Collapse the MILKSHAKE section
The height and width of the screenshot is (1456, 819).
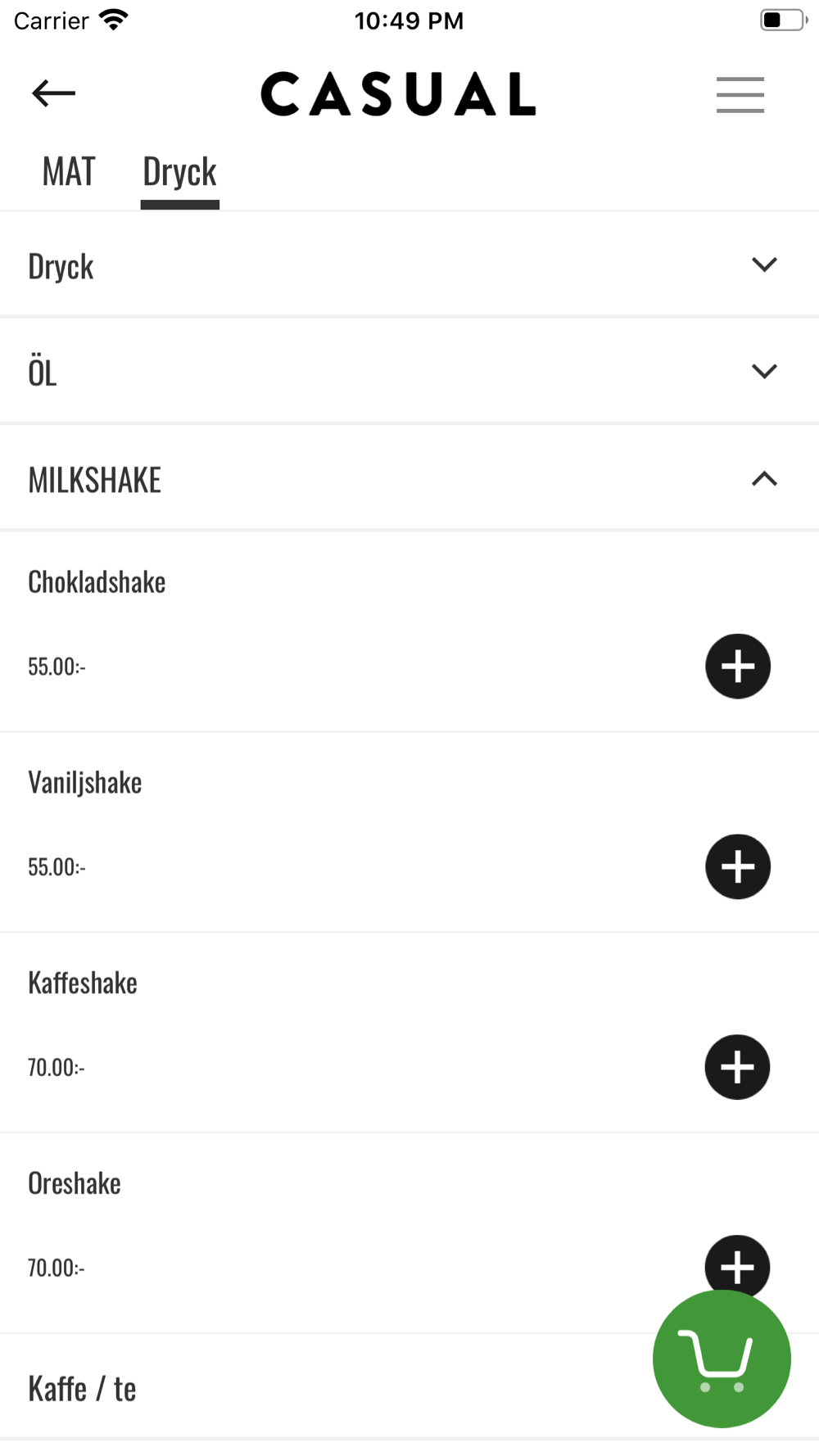coord(763,479)
